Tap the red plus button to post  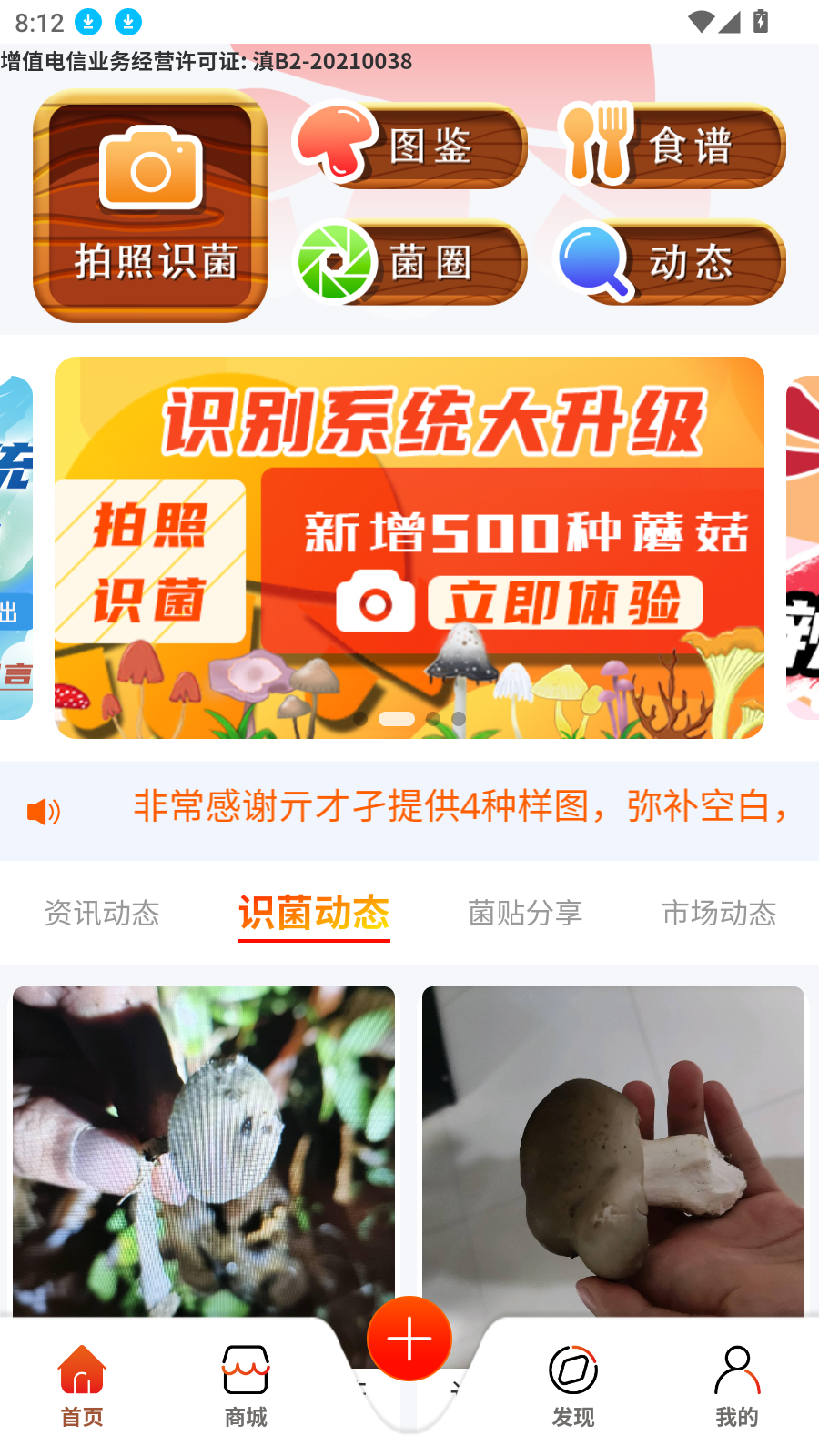point(409,1339)
